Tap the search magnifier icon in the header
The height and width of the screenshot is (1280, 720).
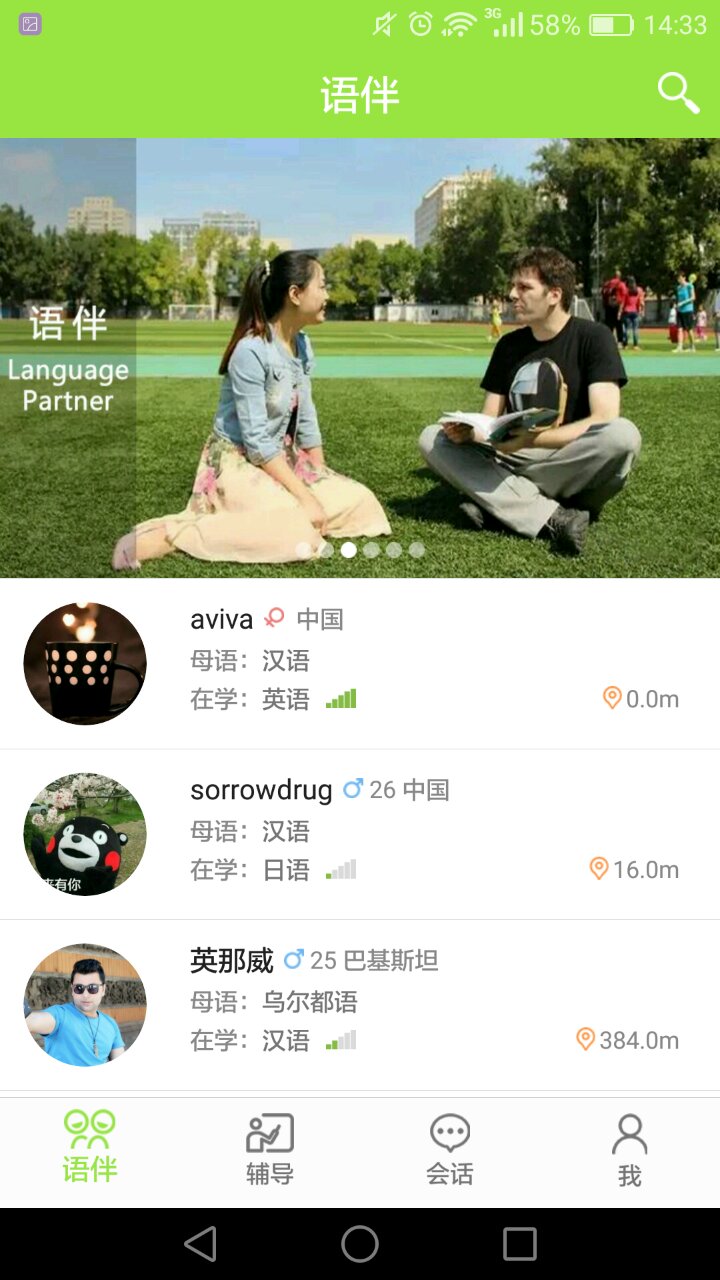pyautogui.click(x=678, y=93)
